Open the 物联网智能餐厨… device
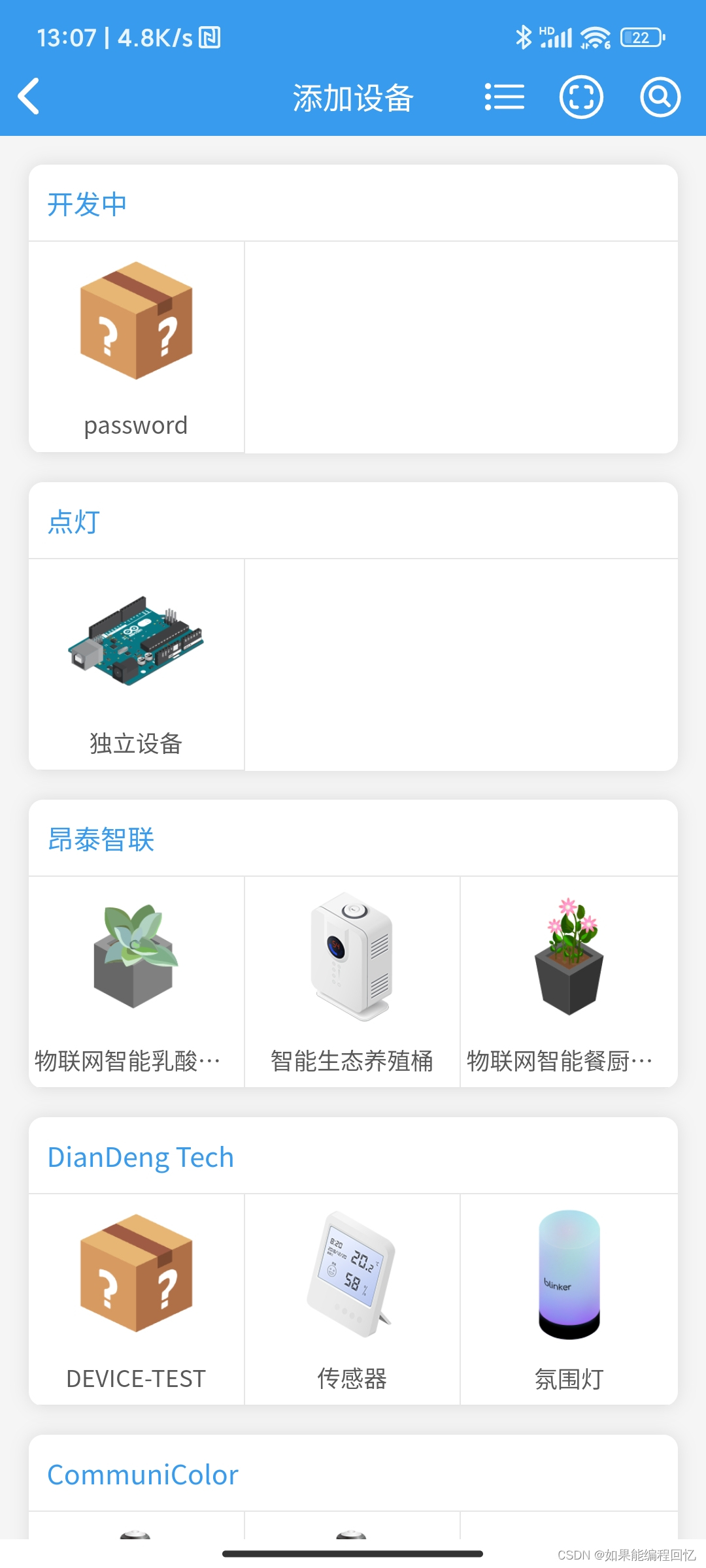 point(568,982)
